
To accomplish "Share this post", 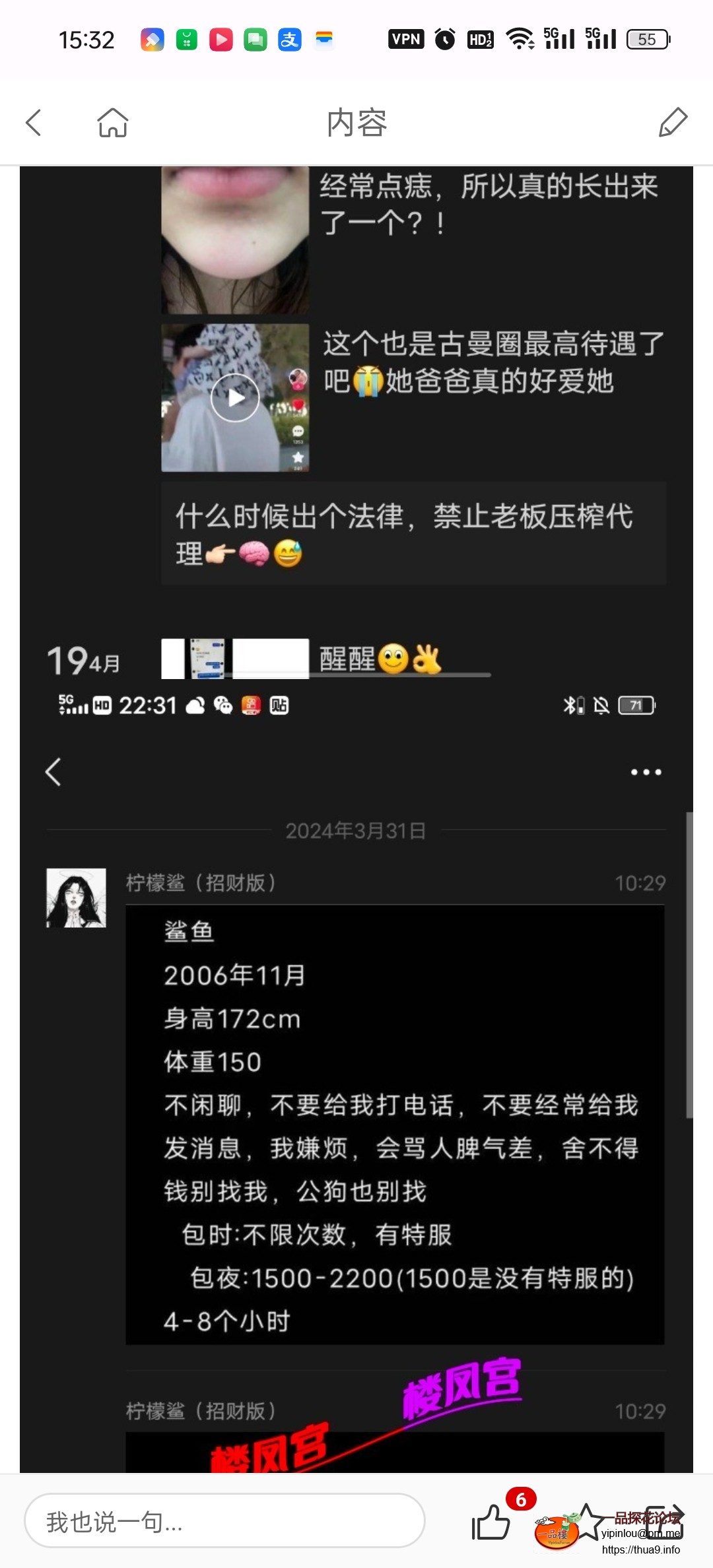I will coord(665,1521).
